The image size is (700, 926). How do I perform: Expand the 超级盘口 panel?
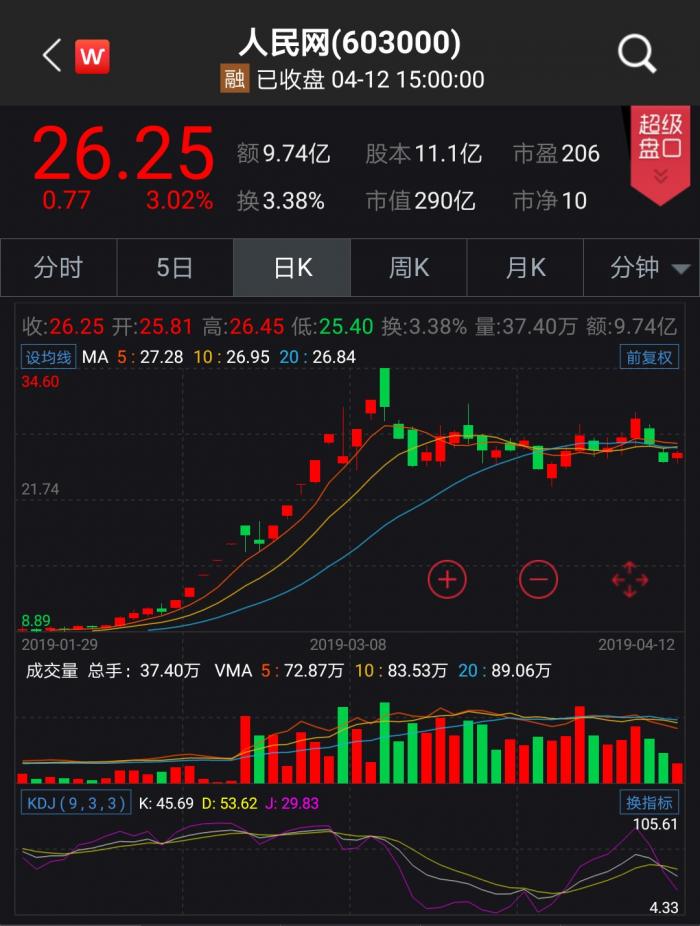pos(660,152)
